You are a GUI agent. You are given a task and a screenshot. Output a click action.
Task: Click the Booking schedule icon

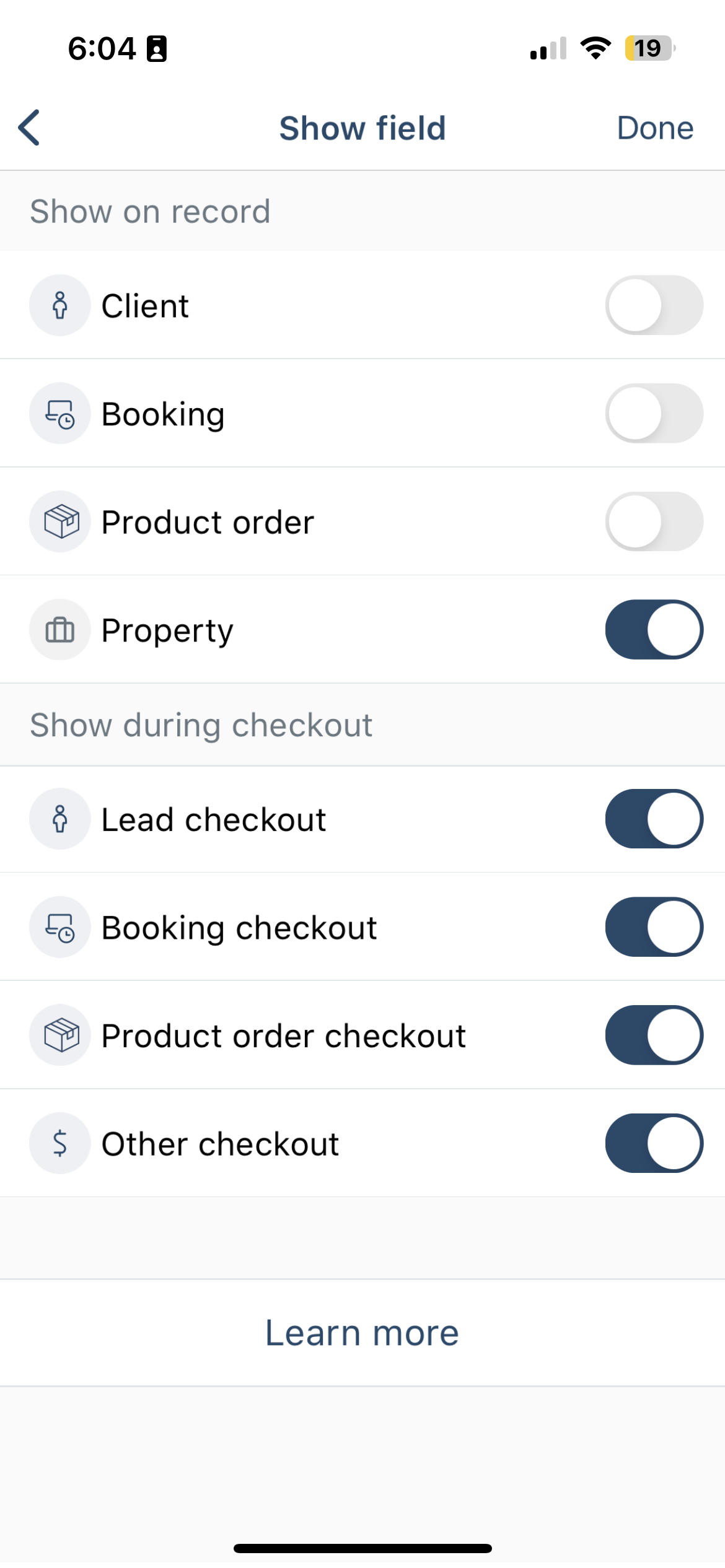59,413
